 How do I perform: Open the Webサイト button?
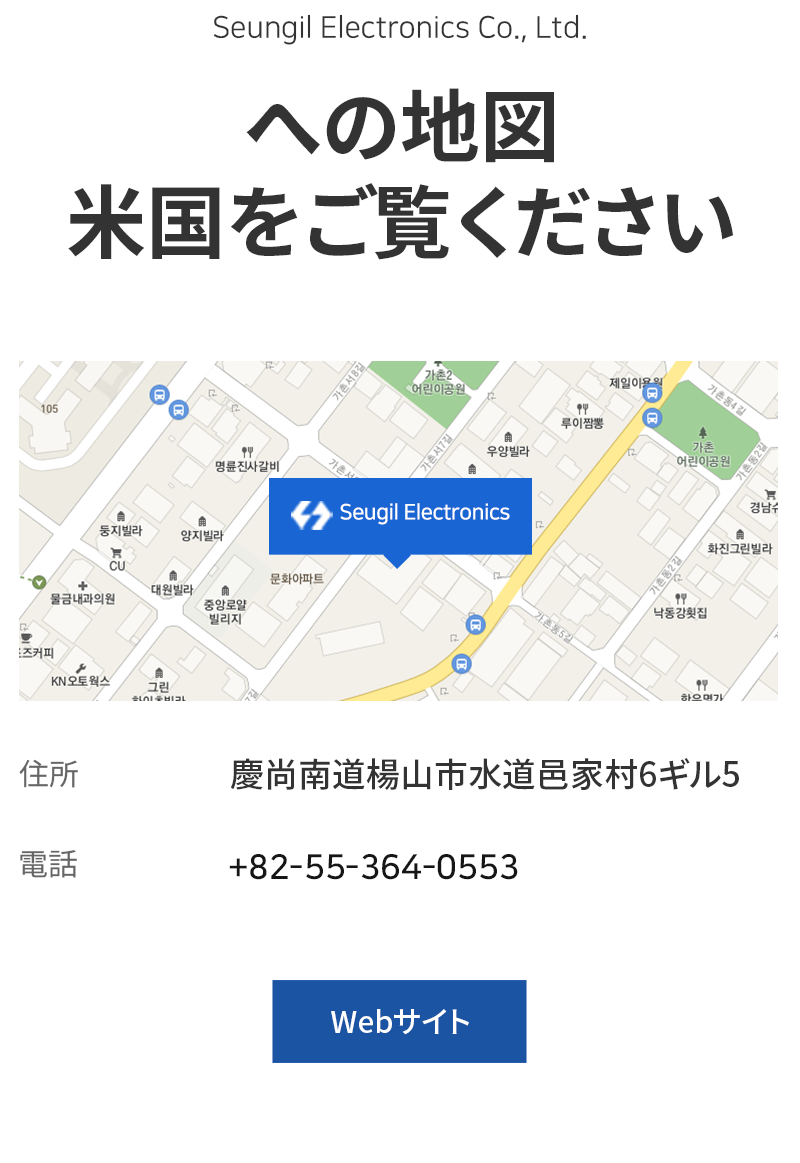click(399, 1021)
